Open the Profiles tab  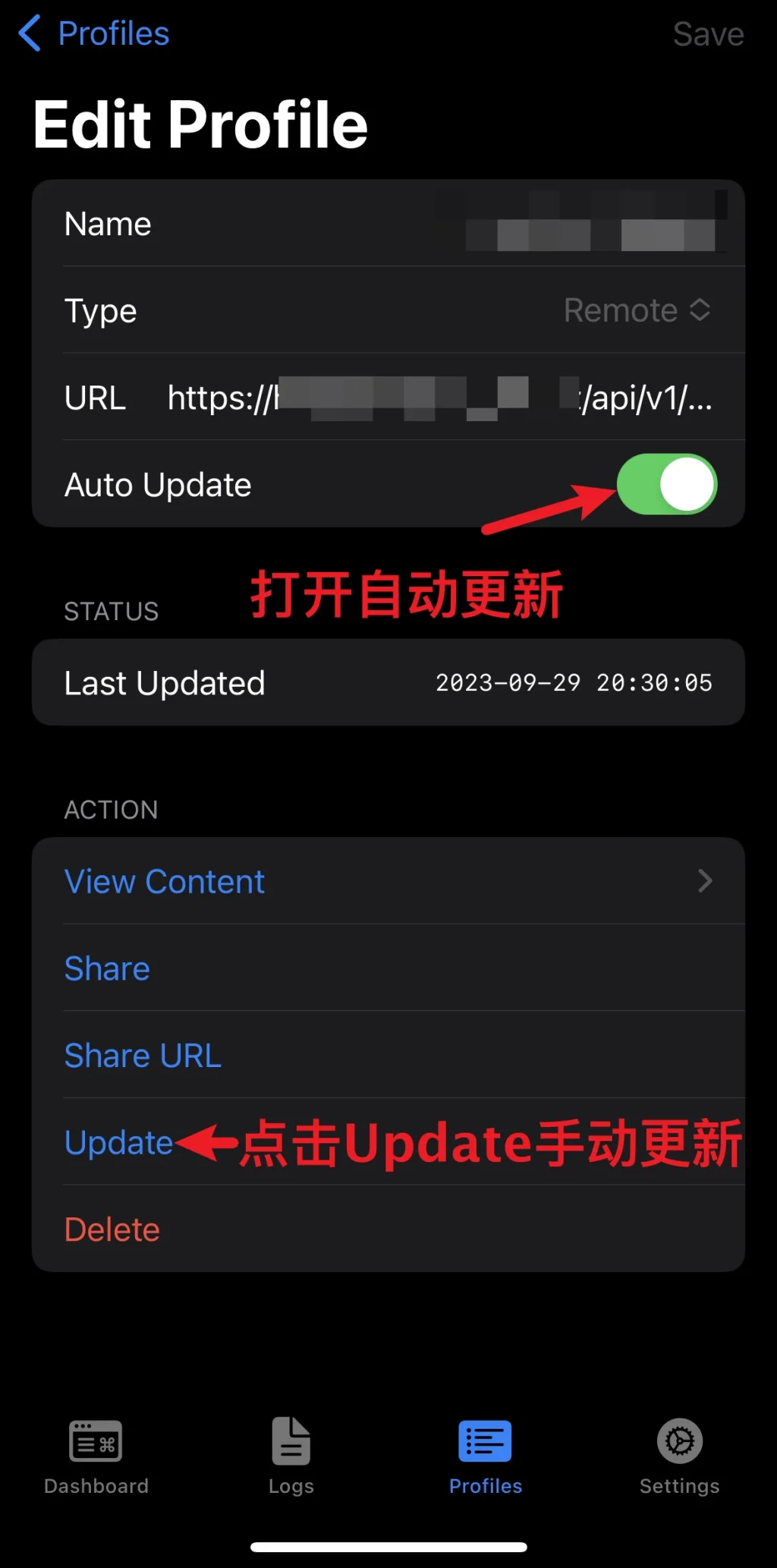click(x=485, y=1456)
